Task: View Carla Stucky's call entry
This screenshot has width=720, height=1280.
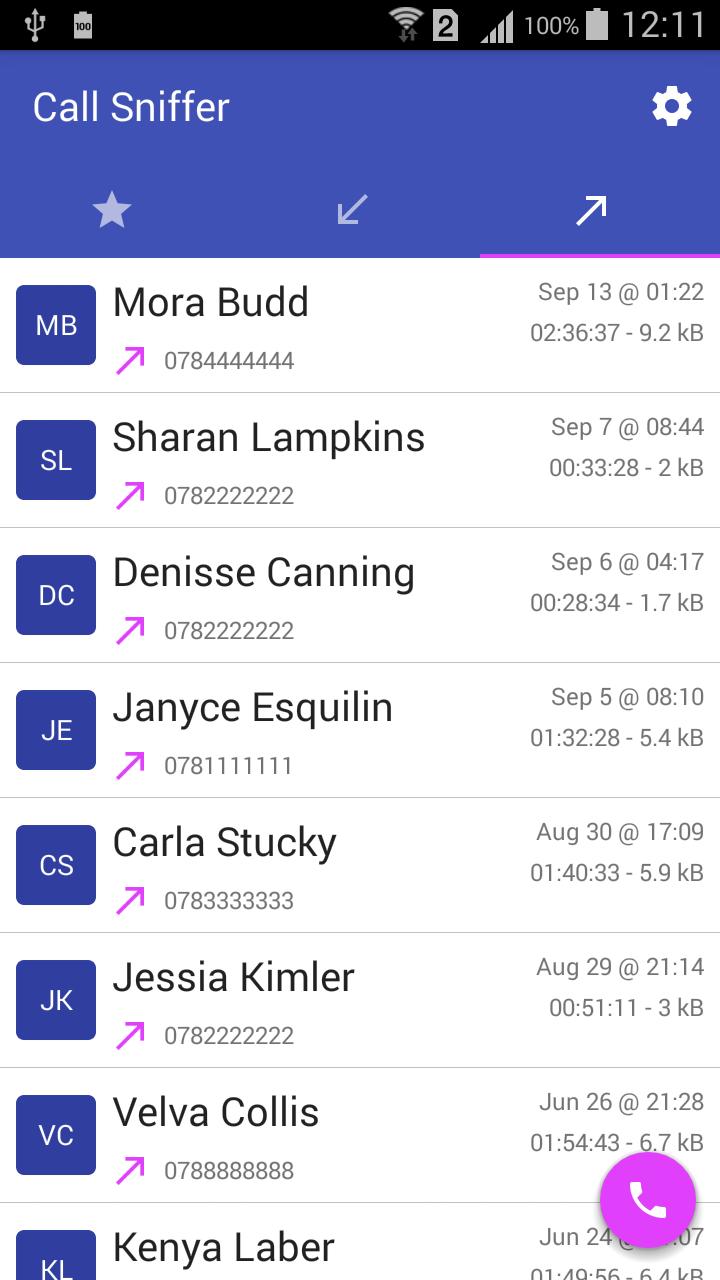Action: [x=300, y=866]
